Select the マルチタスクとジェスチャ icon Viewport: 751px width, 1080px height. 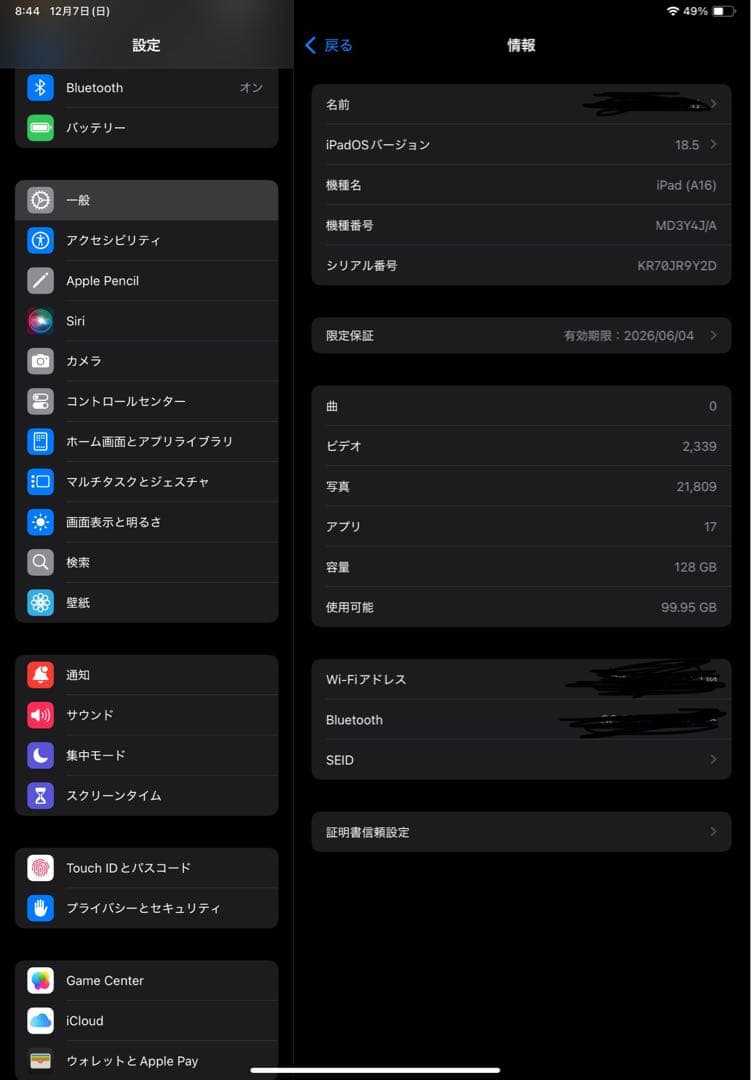pyautogui.click(x=40, y=481)
